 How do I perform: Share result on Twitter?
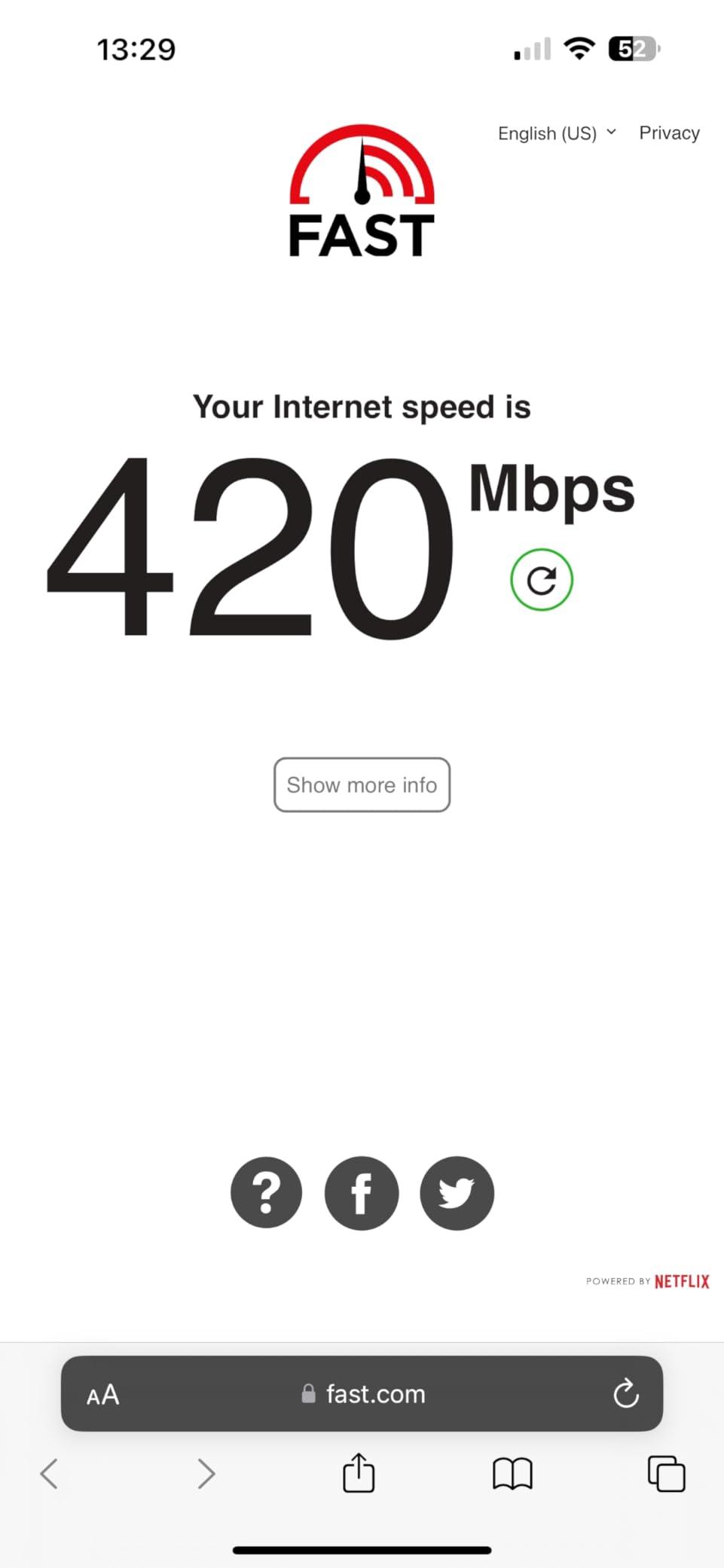tap(457, 1193)
